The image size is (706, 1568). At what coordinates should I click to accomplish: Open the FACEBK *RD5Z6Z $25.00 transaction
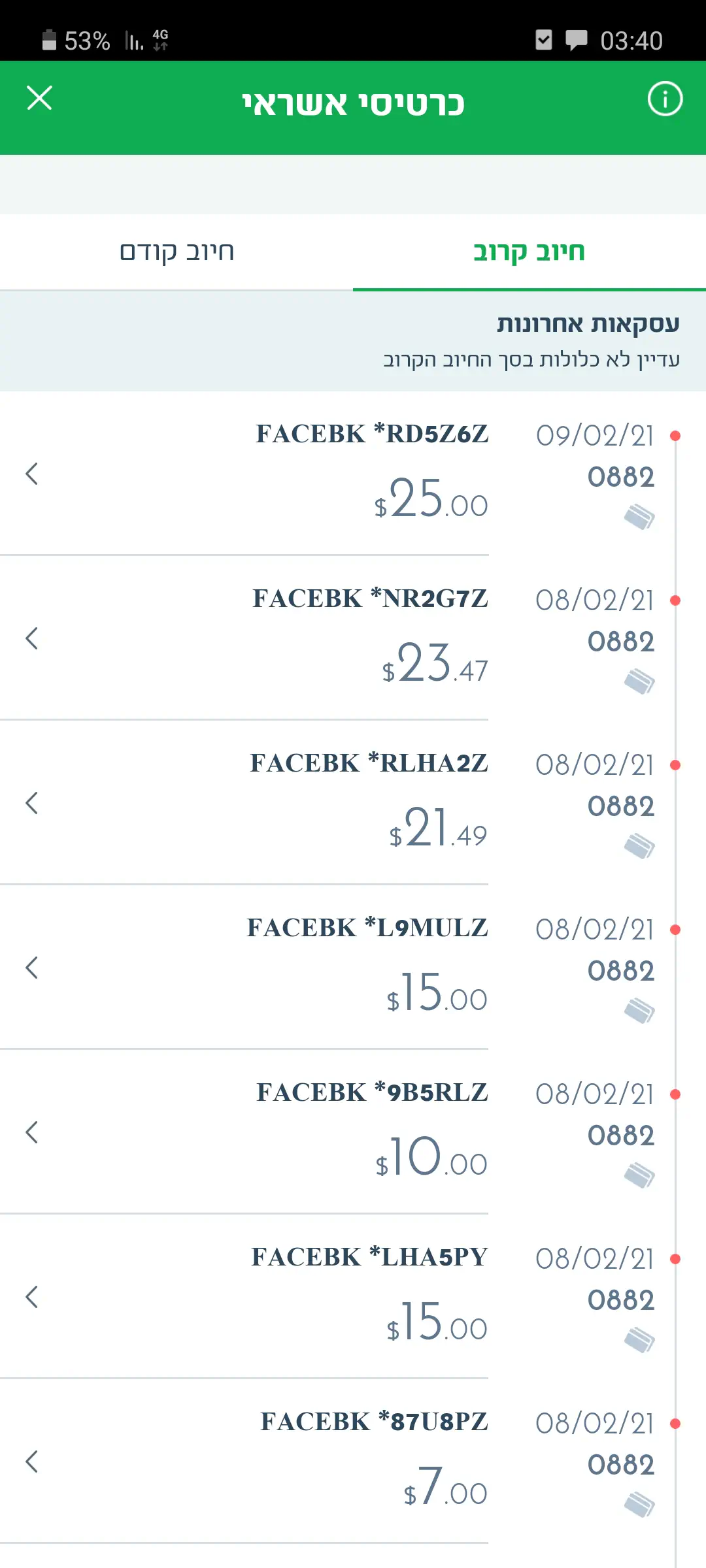point(353,474)
